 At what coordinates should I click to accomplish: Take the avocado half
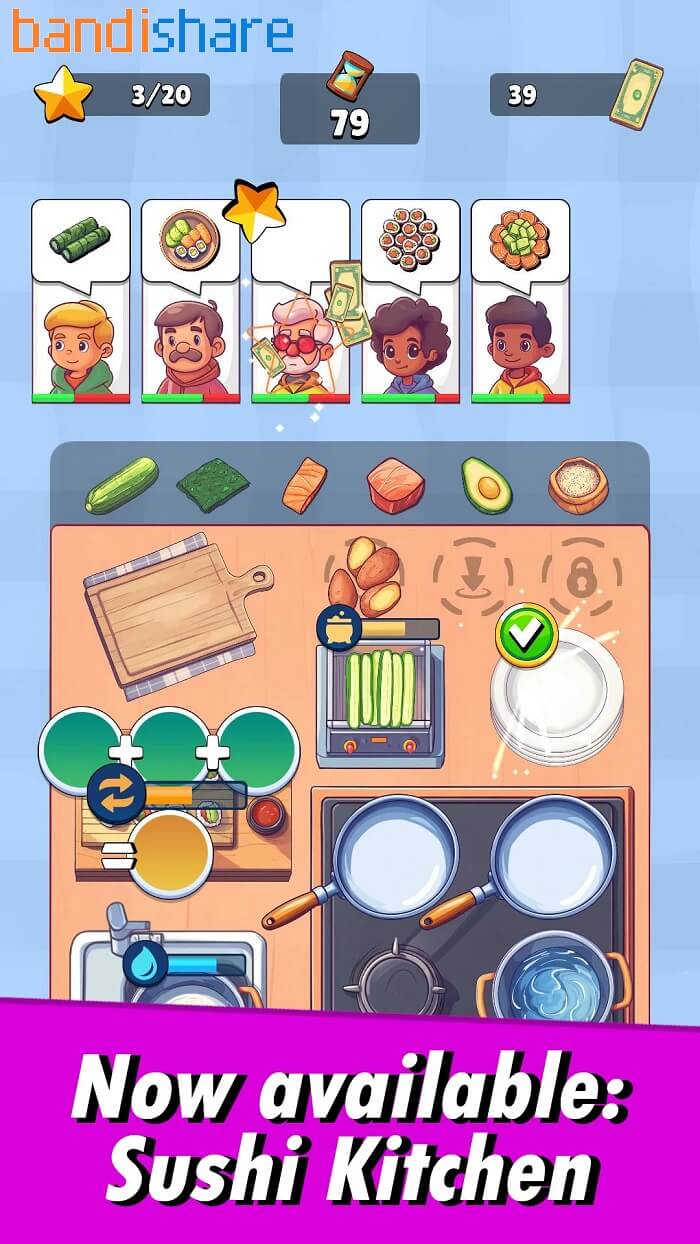pos(487,485)
